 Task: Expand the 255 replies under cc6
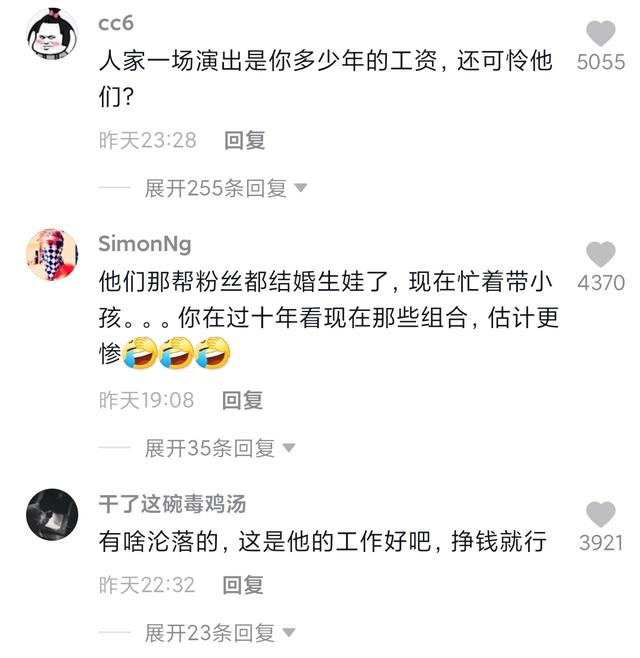(226, 188)
